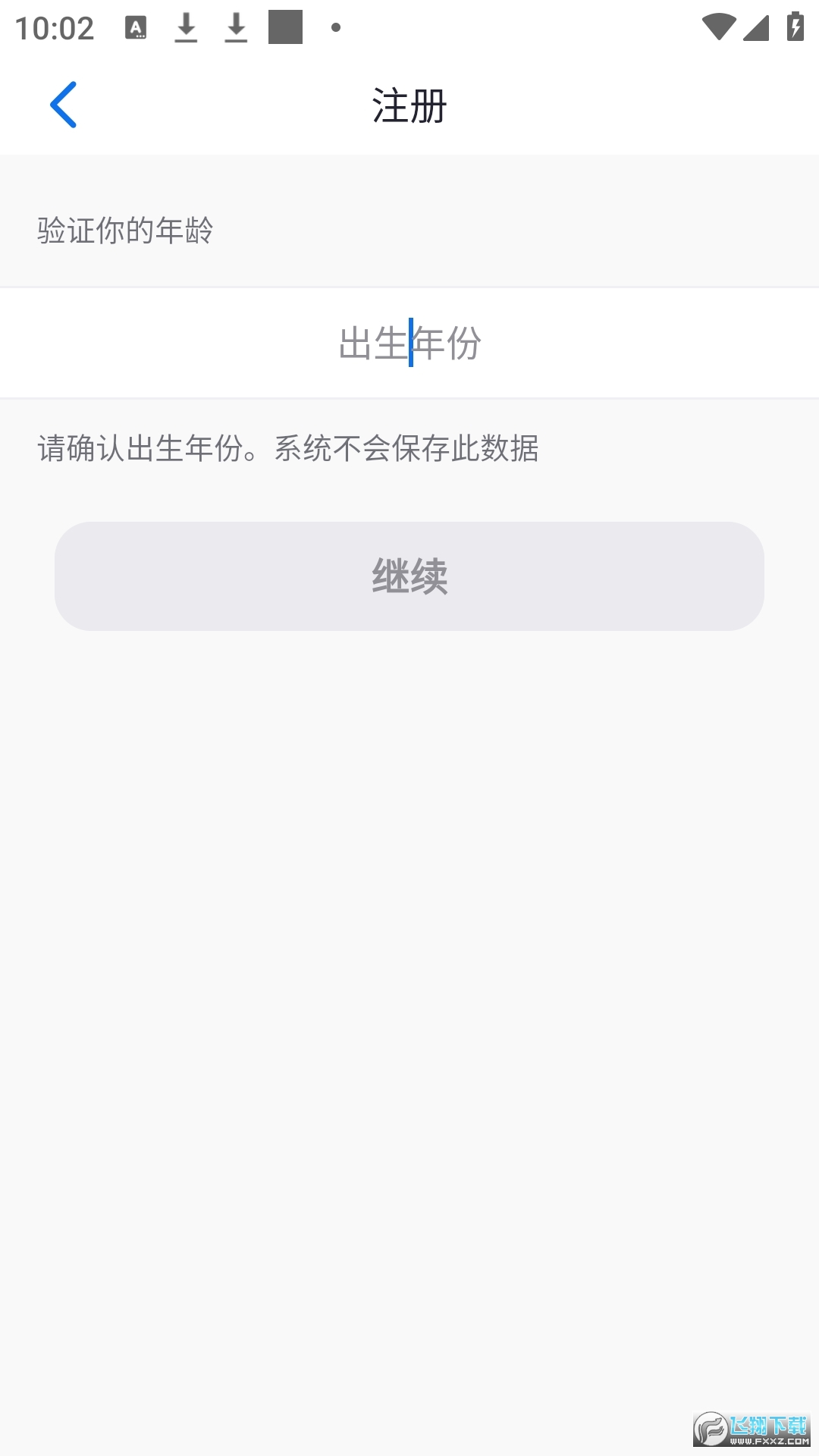The height and width of the screenshot is (1456, 819).
Task: Tap the square app notification icon
Action: (x=284, y=27)
